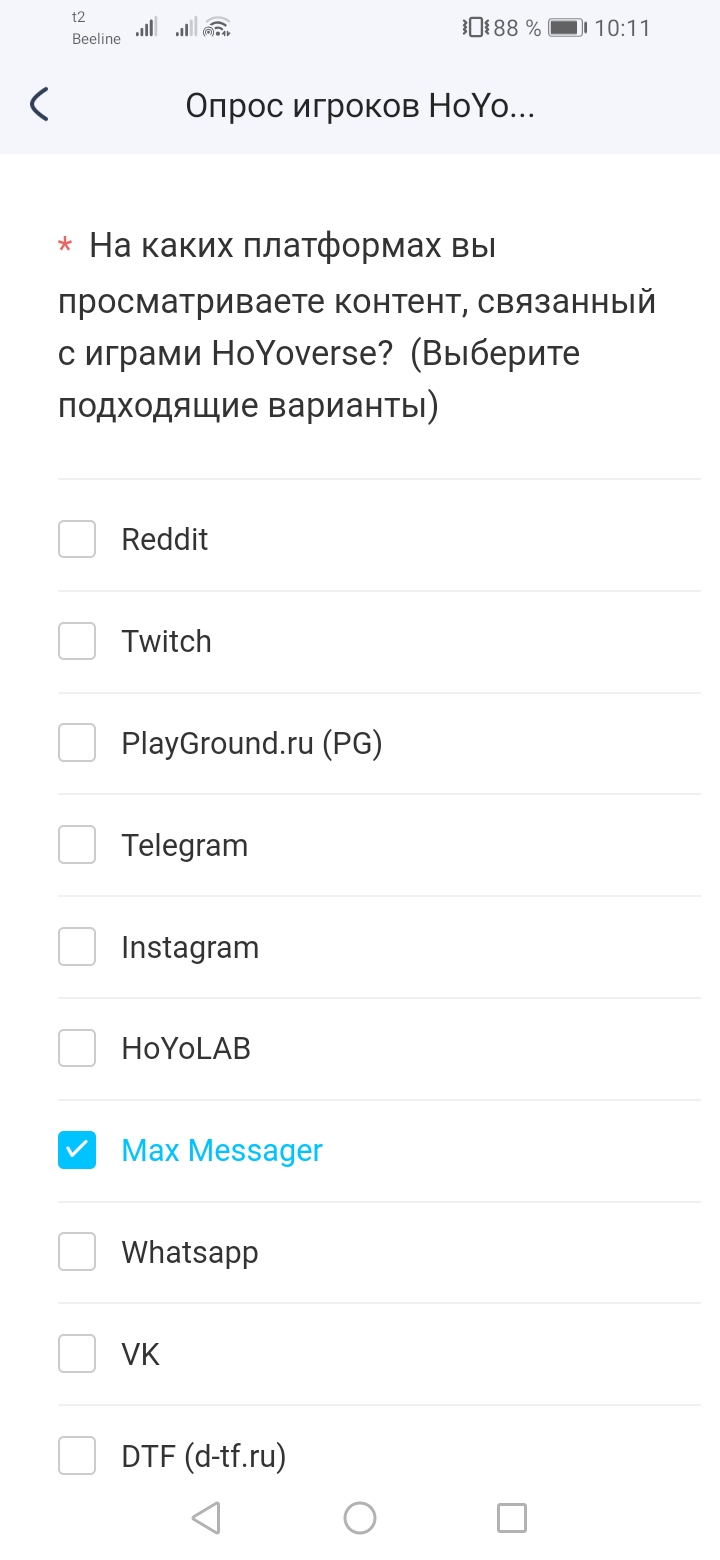Screen dimensions: 720x1560
Task: Tap the system home button
Action: [x=360, y=1518]
